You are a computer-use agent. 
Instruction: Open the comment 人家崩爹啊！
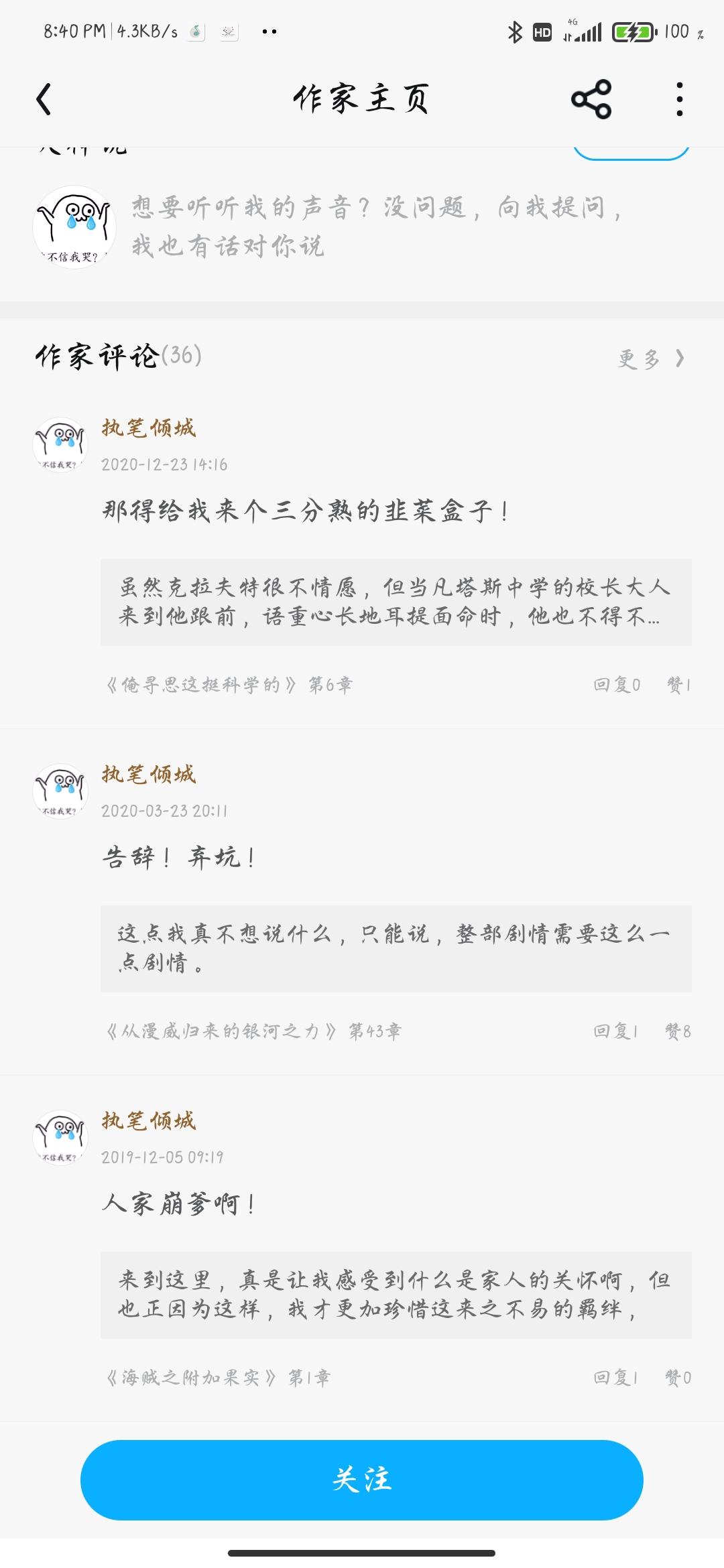click(x=178, y=1204)
